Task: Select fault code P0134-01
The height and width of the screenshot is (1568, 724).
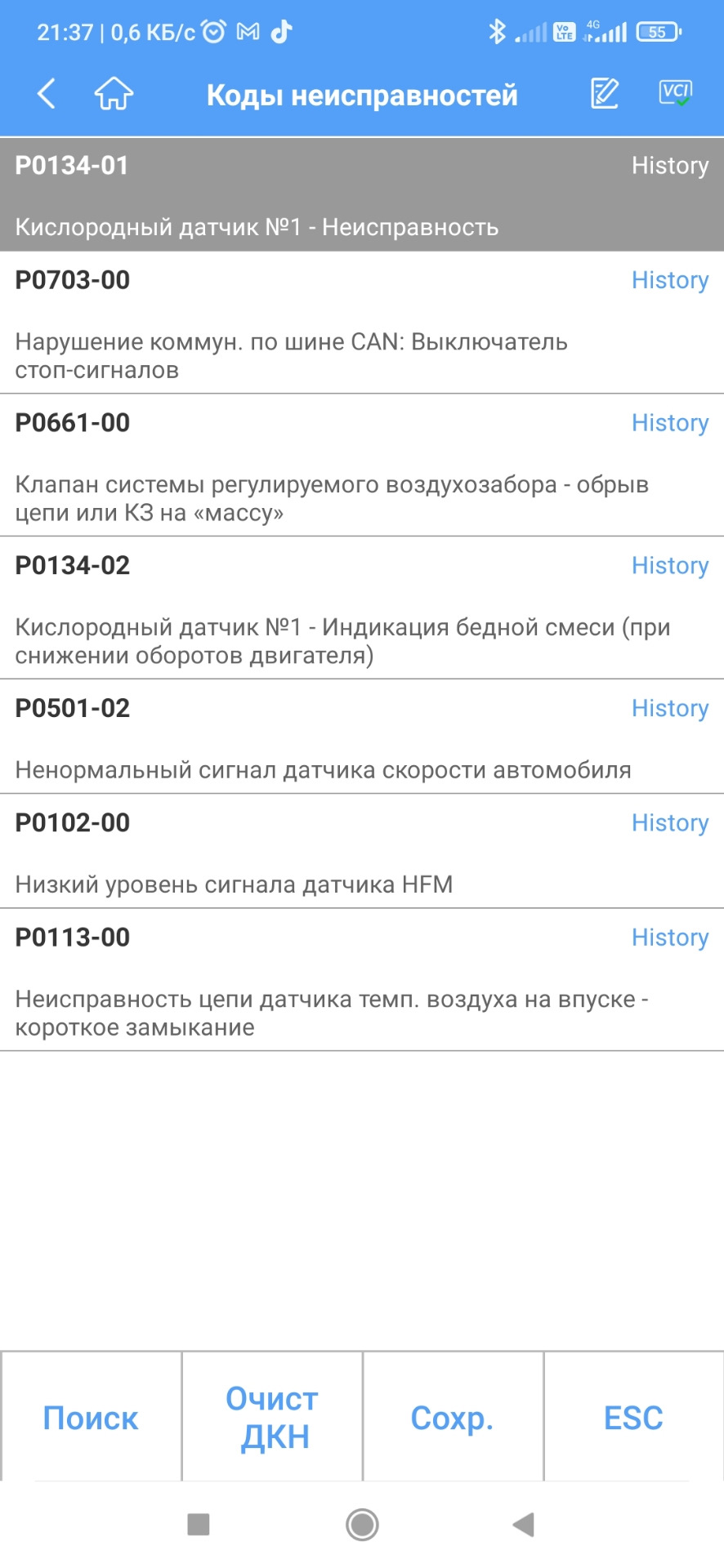Action: (361, 194)
